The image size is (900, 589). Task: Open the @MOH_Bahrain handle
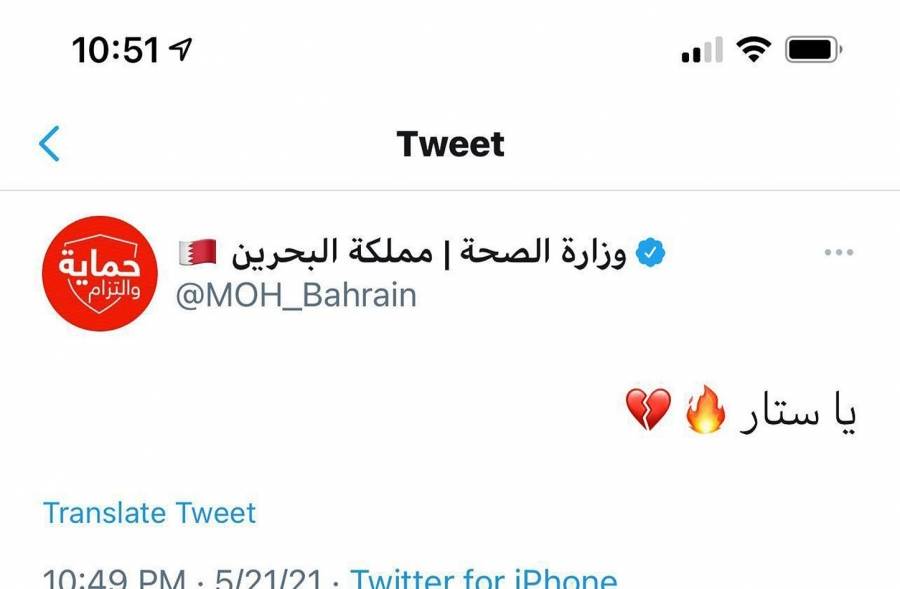296,296
